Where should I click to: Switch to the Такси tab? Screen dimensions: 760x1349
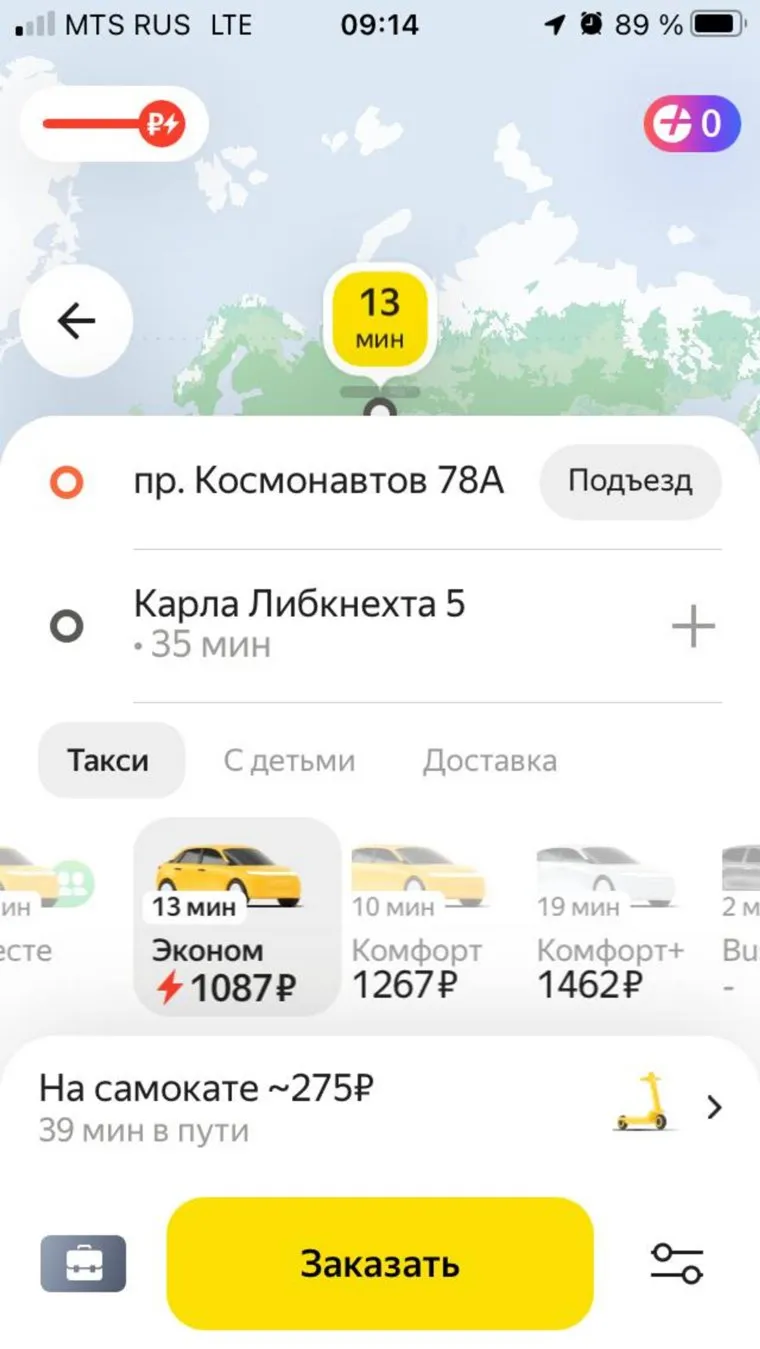pyautogui.click(x=109, y=760)
